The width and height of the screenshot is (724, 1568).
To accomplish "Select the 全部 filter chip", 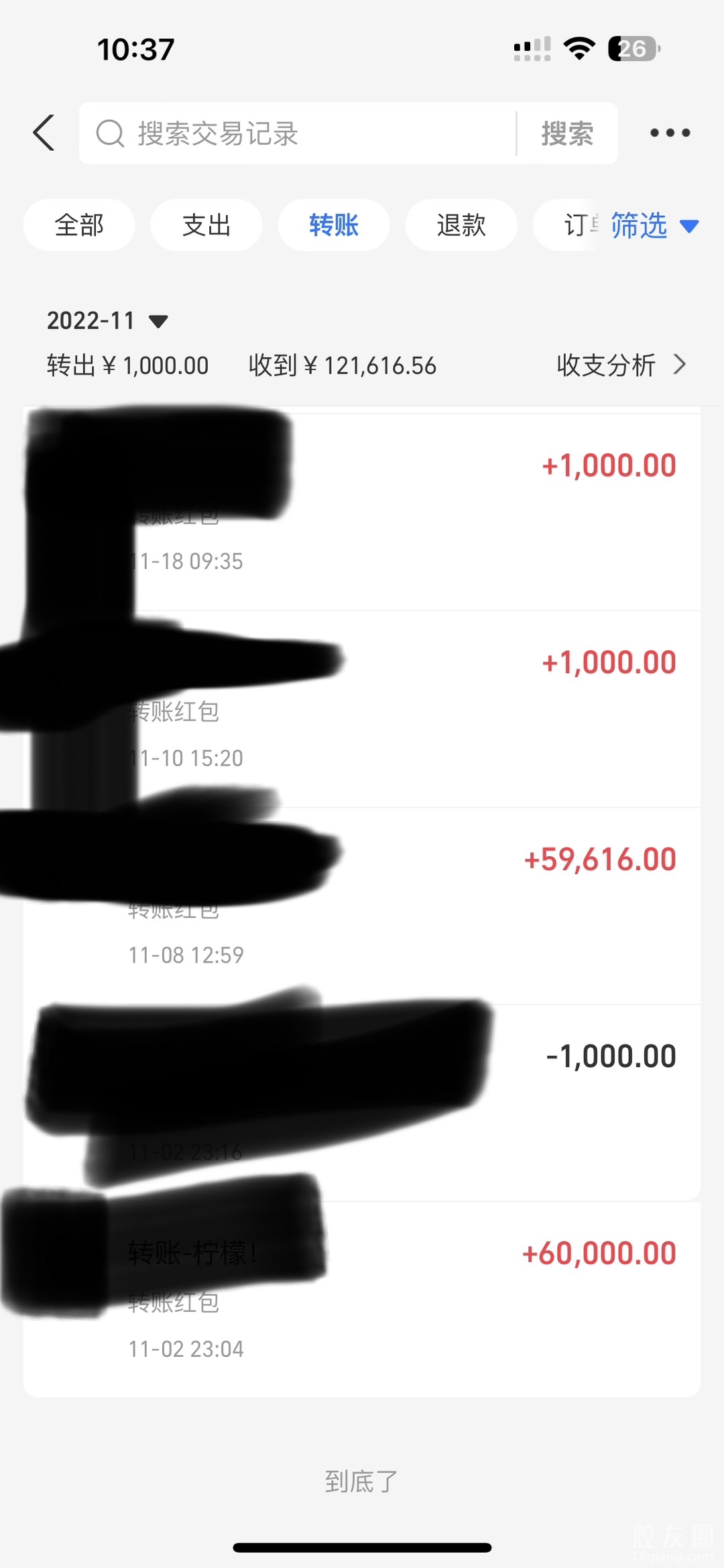I will point(79,225).
